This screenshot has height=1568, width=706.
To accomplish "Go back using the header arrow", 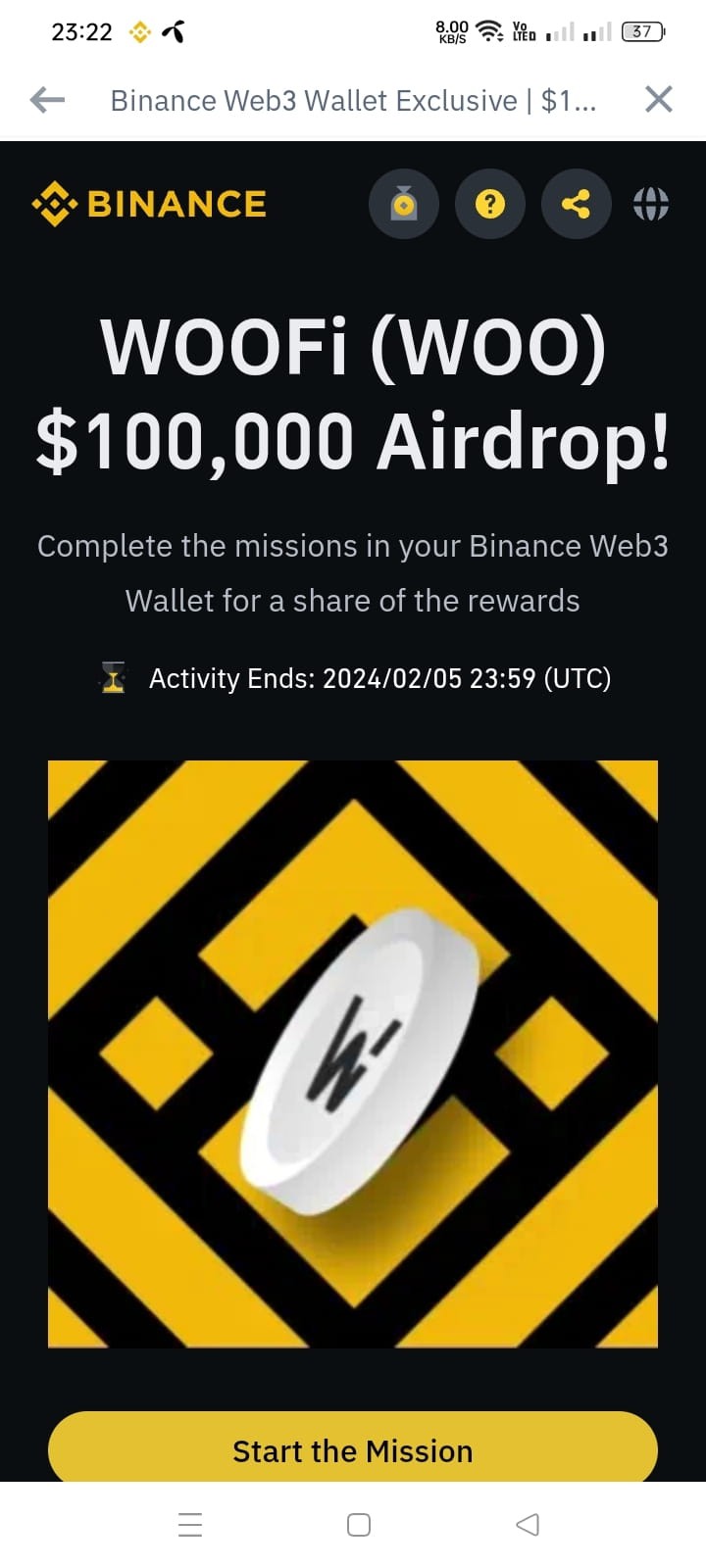I will pyautogui.click(x=47, y=100).
